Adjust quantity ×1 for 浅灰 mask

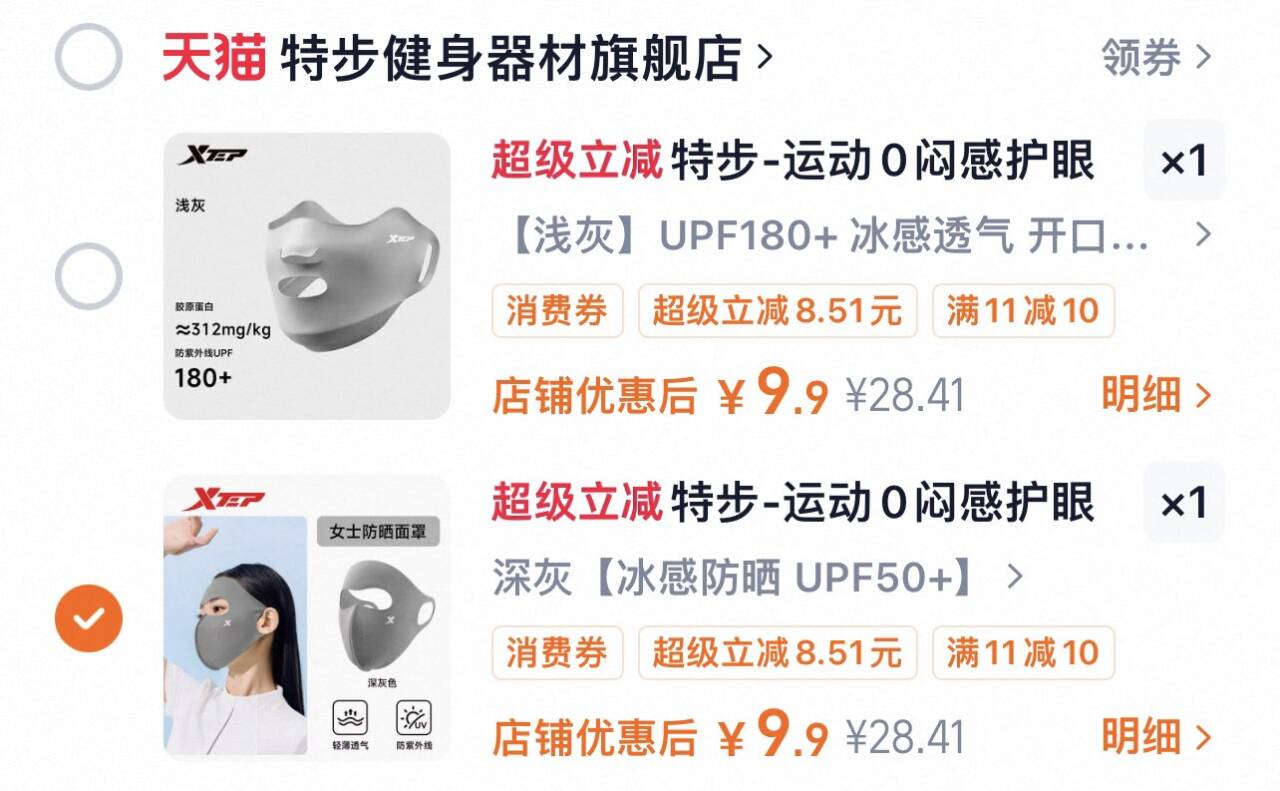click(1184, 161)
